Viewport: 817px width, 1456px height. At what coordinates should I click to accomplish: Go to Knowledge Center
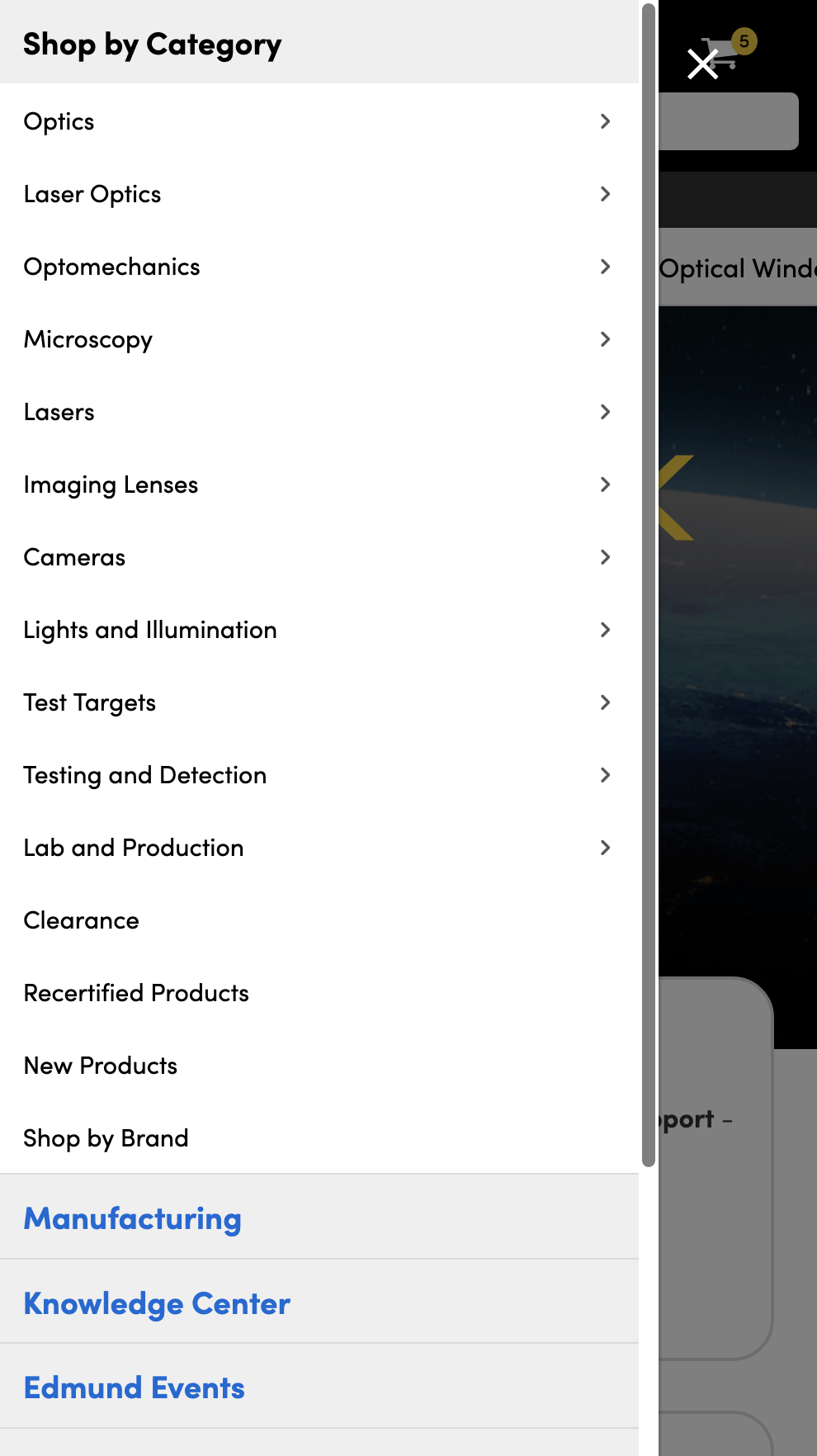click(x=157, y=1303)
